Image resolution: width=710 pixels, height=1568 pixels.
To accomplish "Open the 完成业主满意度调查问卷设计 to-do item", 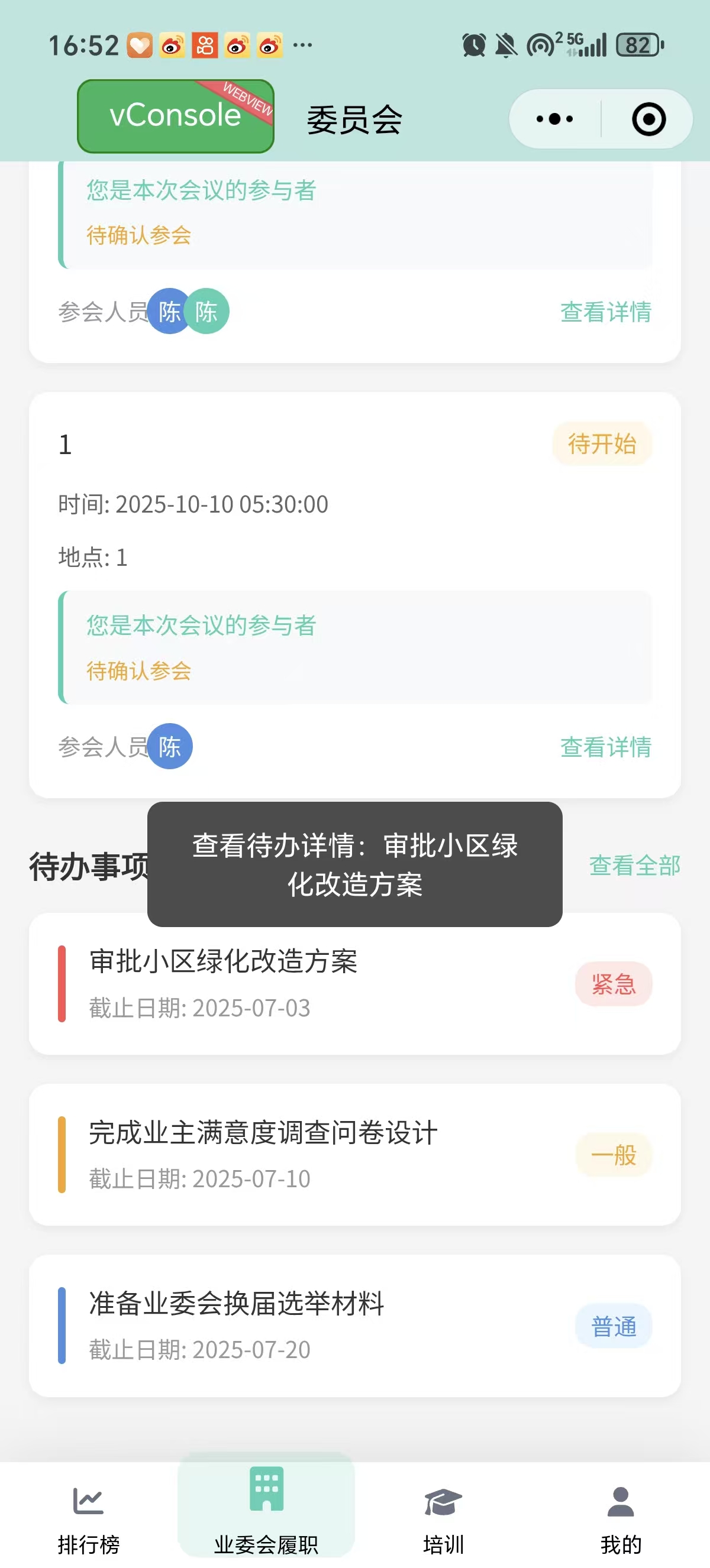I will click(354, 1155).
